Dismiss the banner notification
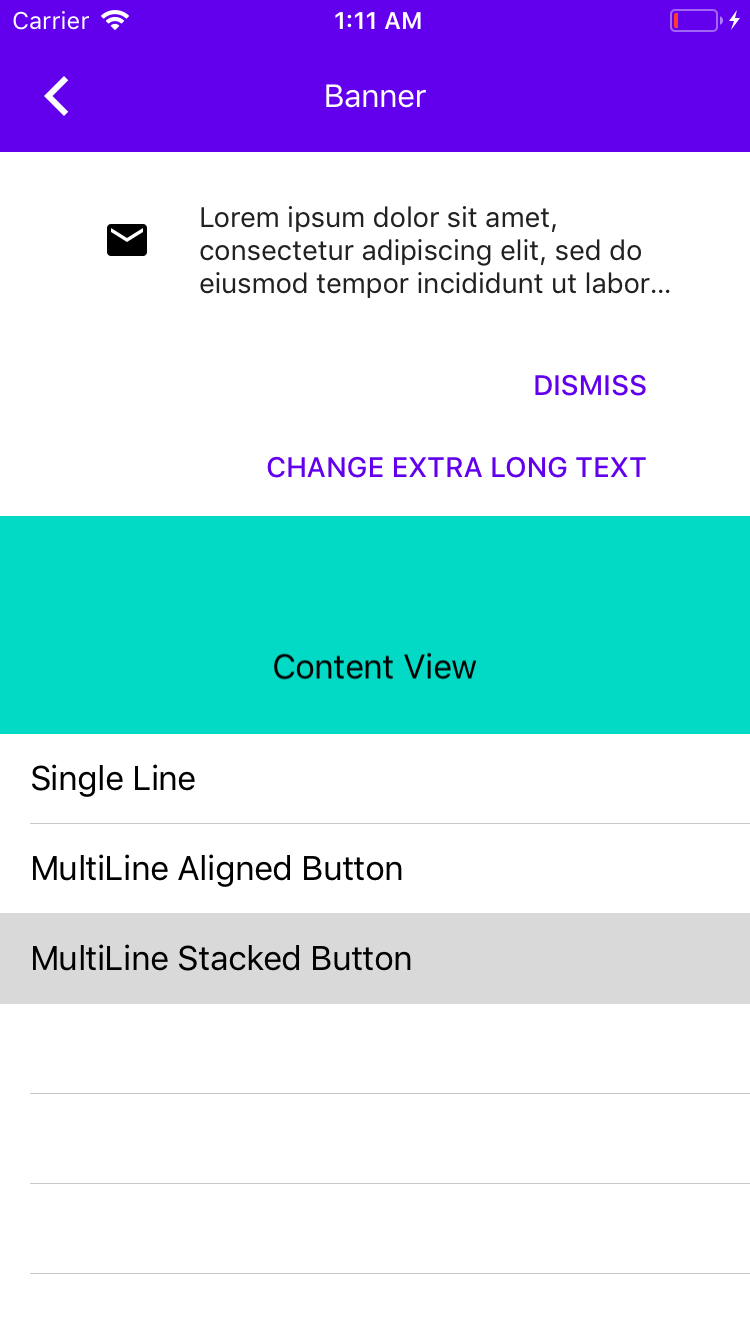Image resolution: width=750 pixels, height=1334 pixels. pyautogui.click(x=589, y=386)
